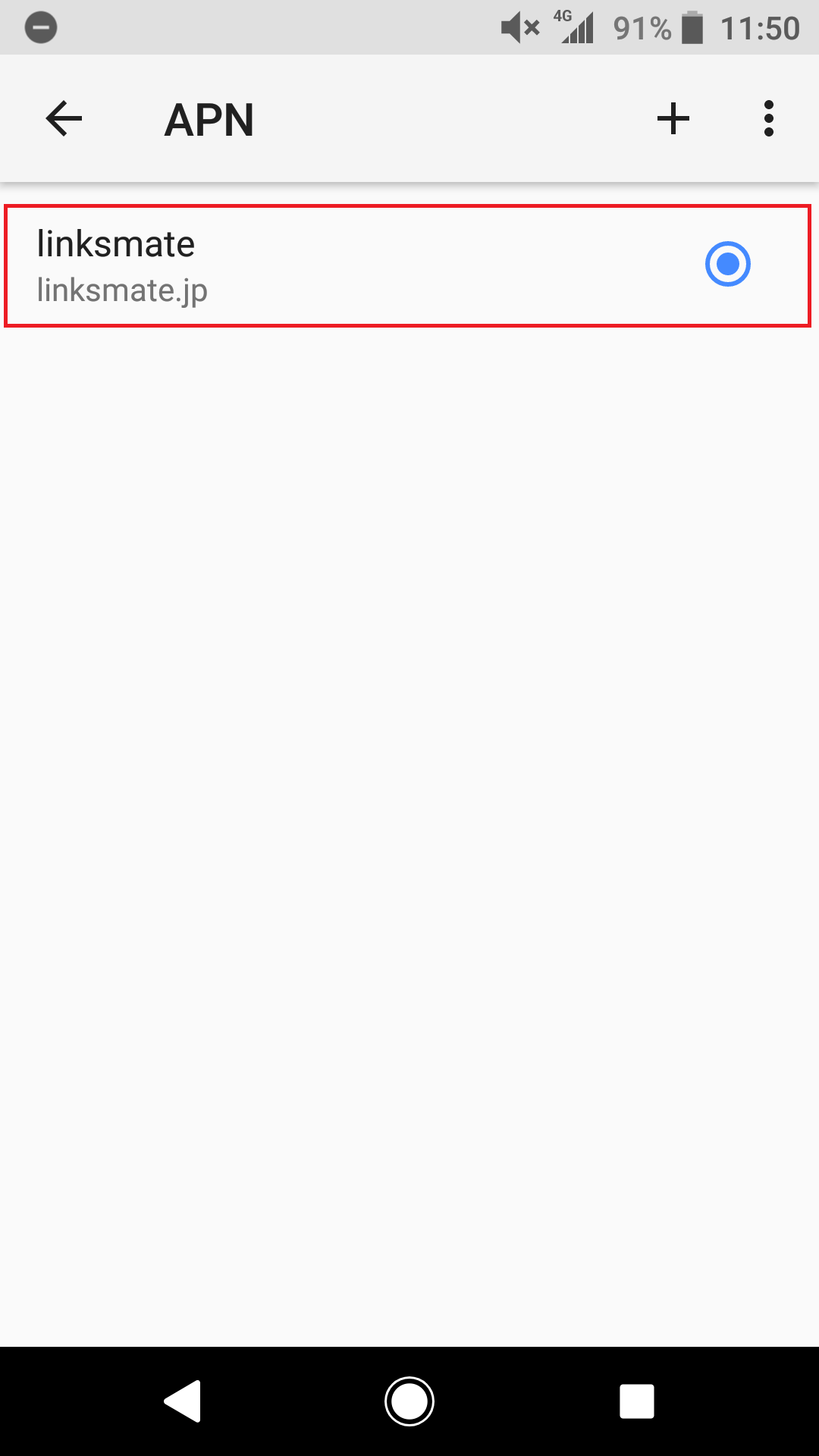
Task: Tap the system home button
Action: tap(409, 1401)
